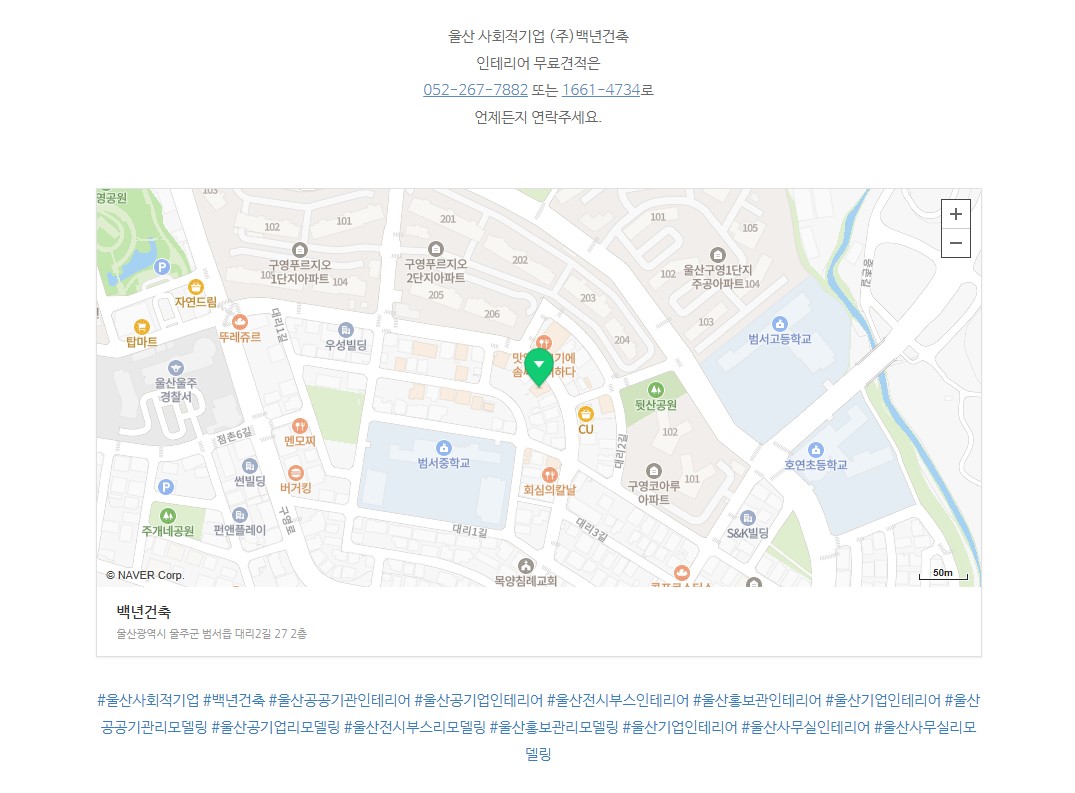The width and height of the screenshot is (1075, 793).
Task: Open the 백년건축 place info card
Action: pos(144,612)
